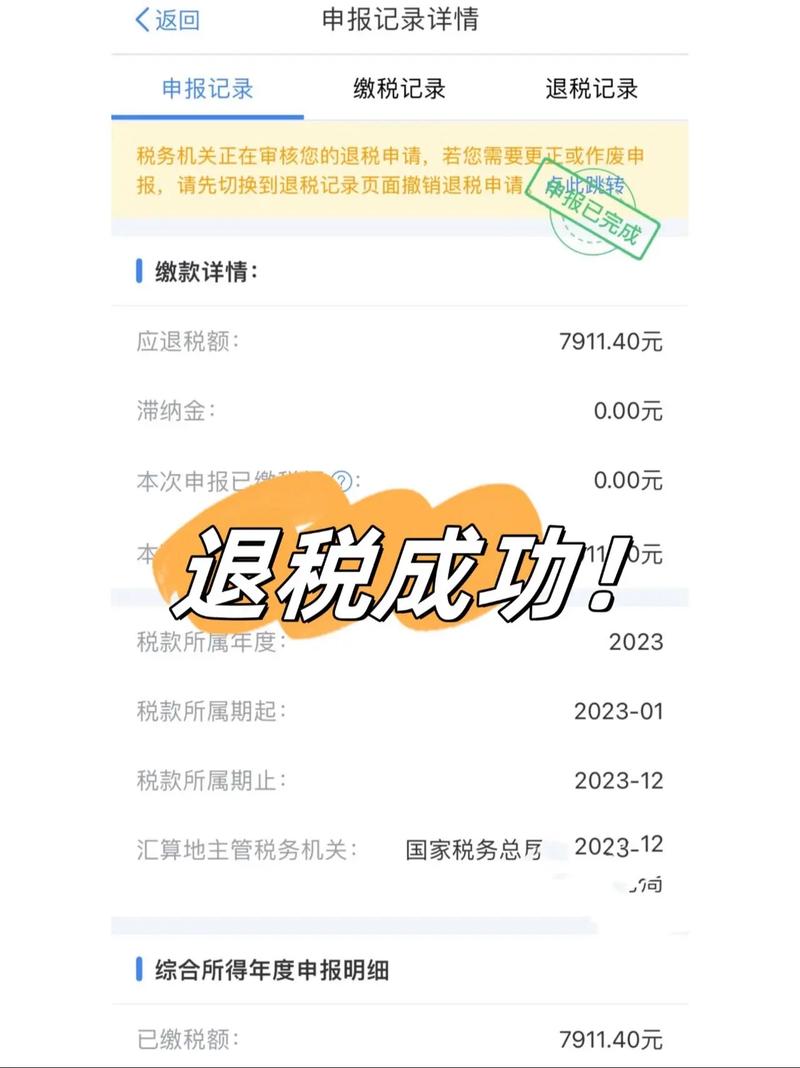Tap the 滞纳金 row showing 0.00元
The height and width of the screenshot is (1068, 800).
400,408
